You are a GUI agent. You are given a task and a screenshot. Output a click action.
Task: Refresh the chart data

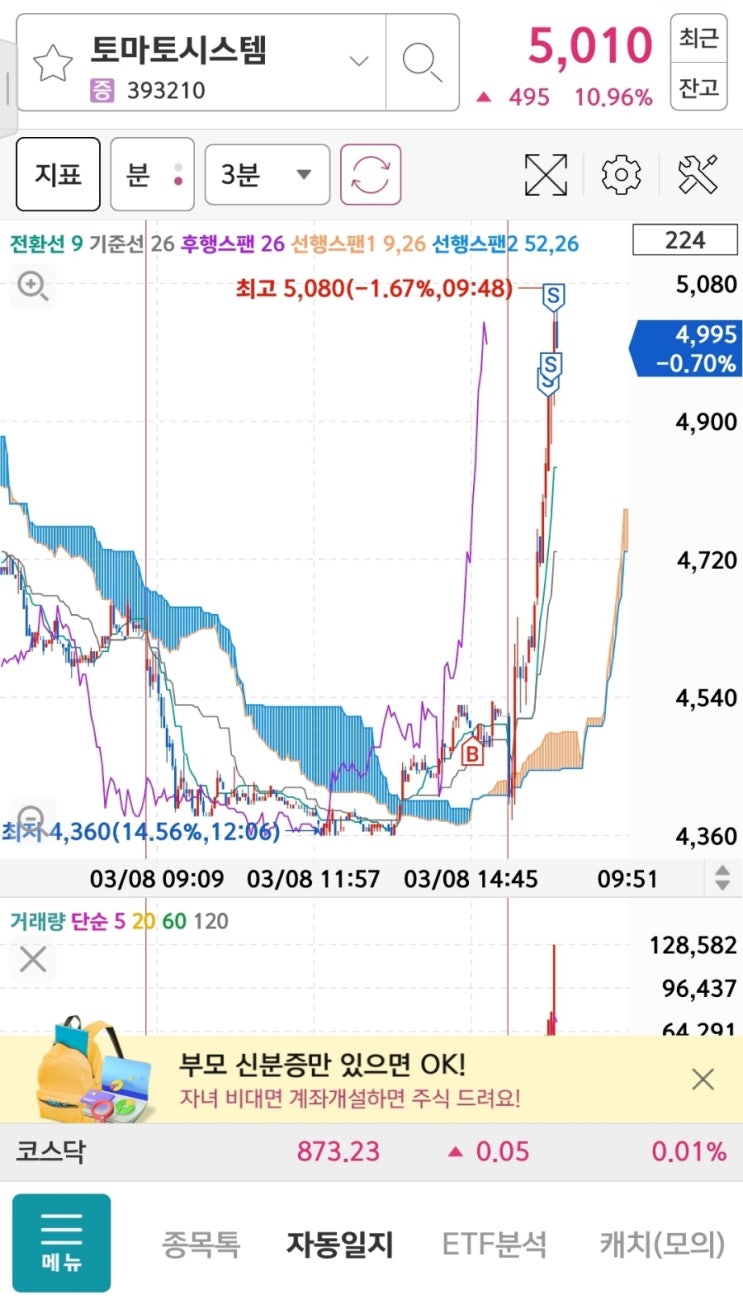tap(371, 175)
